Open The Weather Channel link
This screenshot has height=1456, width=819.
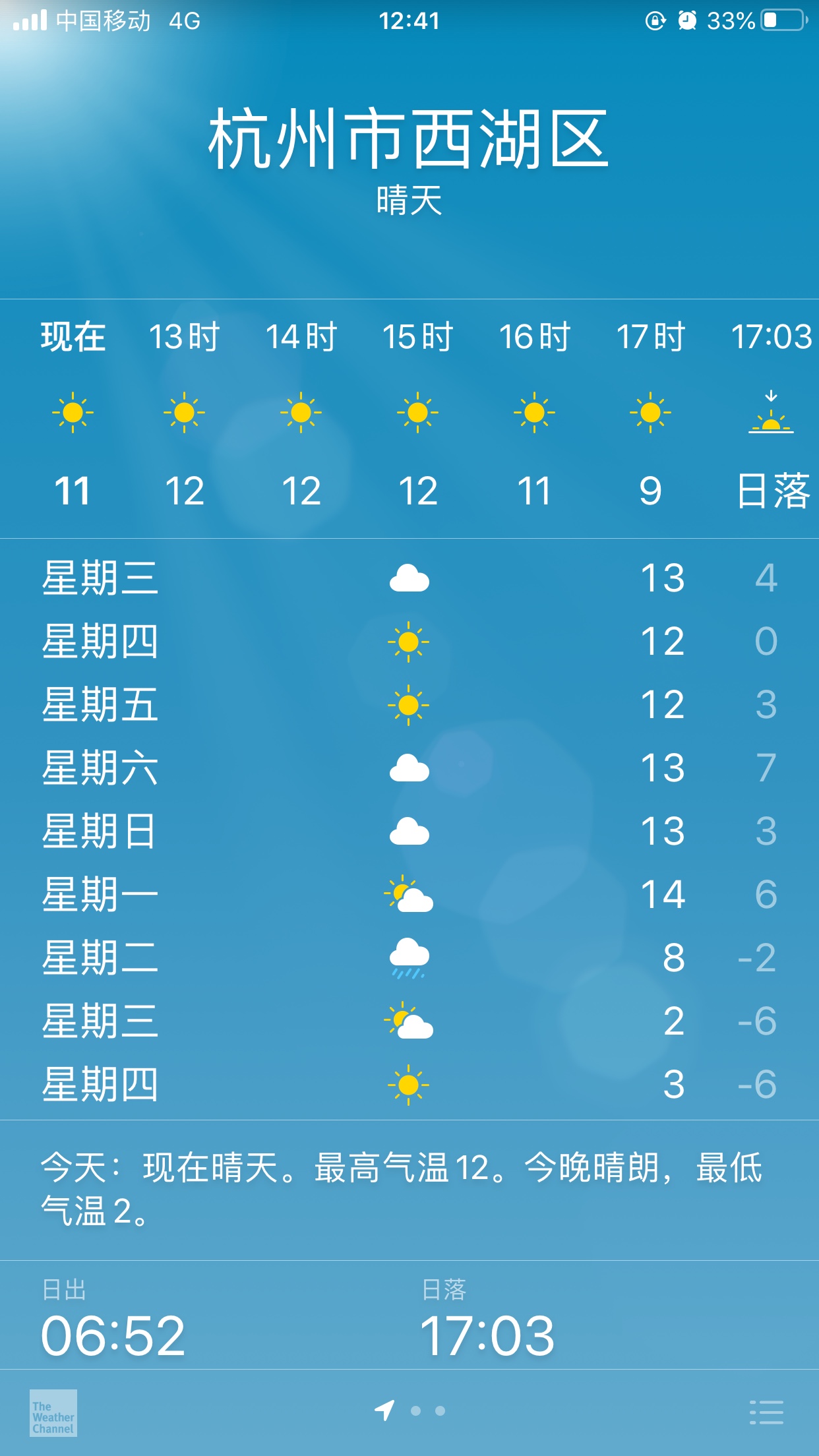coord(53,1412)
